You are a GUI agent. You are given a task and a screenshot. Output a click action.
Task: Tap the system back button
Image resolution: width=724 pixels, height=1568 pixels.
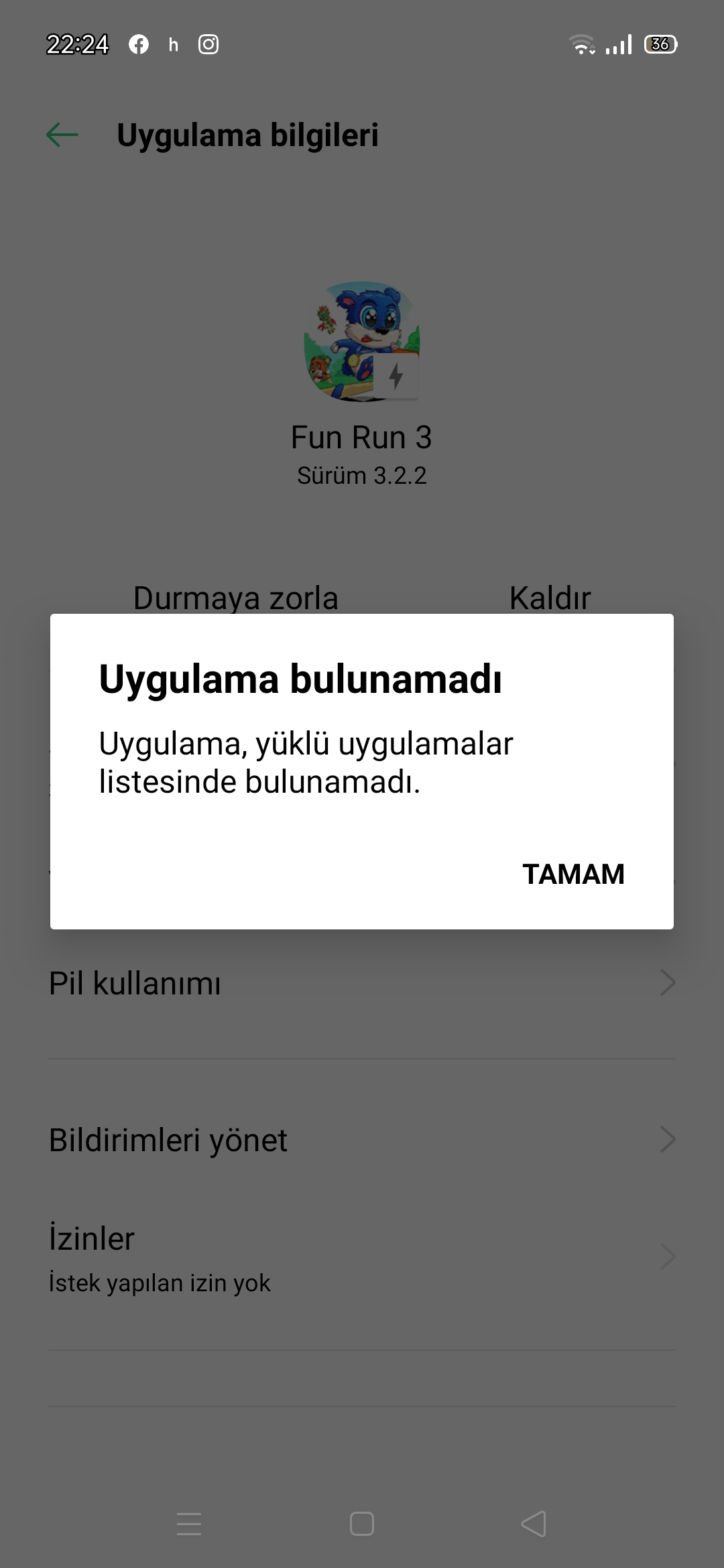pyautogui.click(x=534, y=1524)
